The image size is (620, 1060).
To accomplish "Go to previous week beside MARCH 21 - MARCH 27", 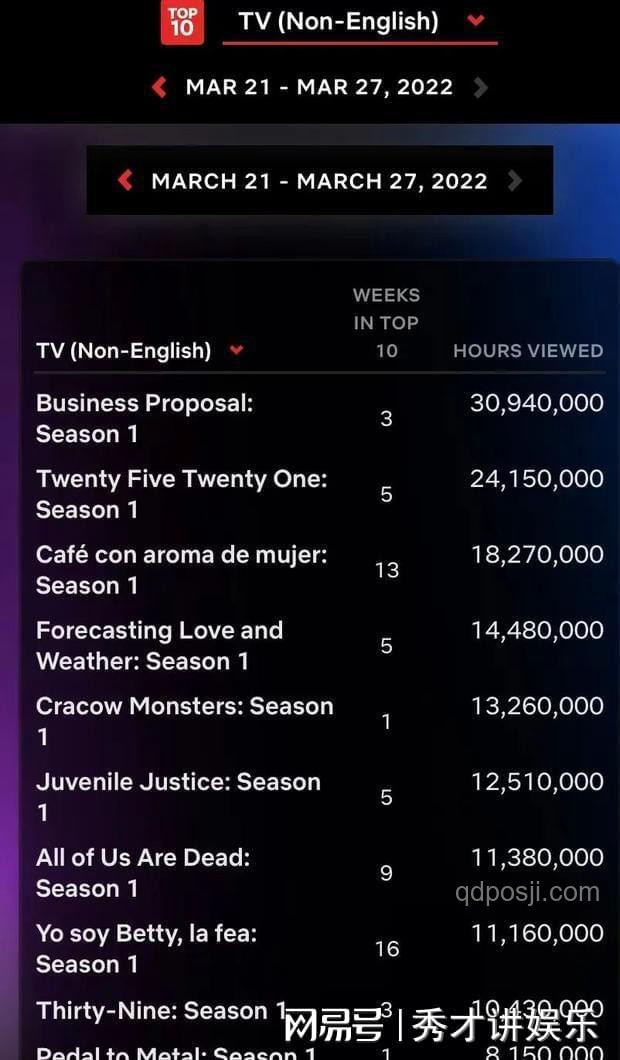I will tap(126, 181).
